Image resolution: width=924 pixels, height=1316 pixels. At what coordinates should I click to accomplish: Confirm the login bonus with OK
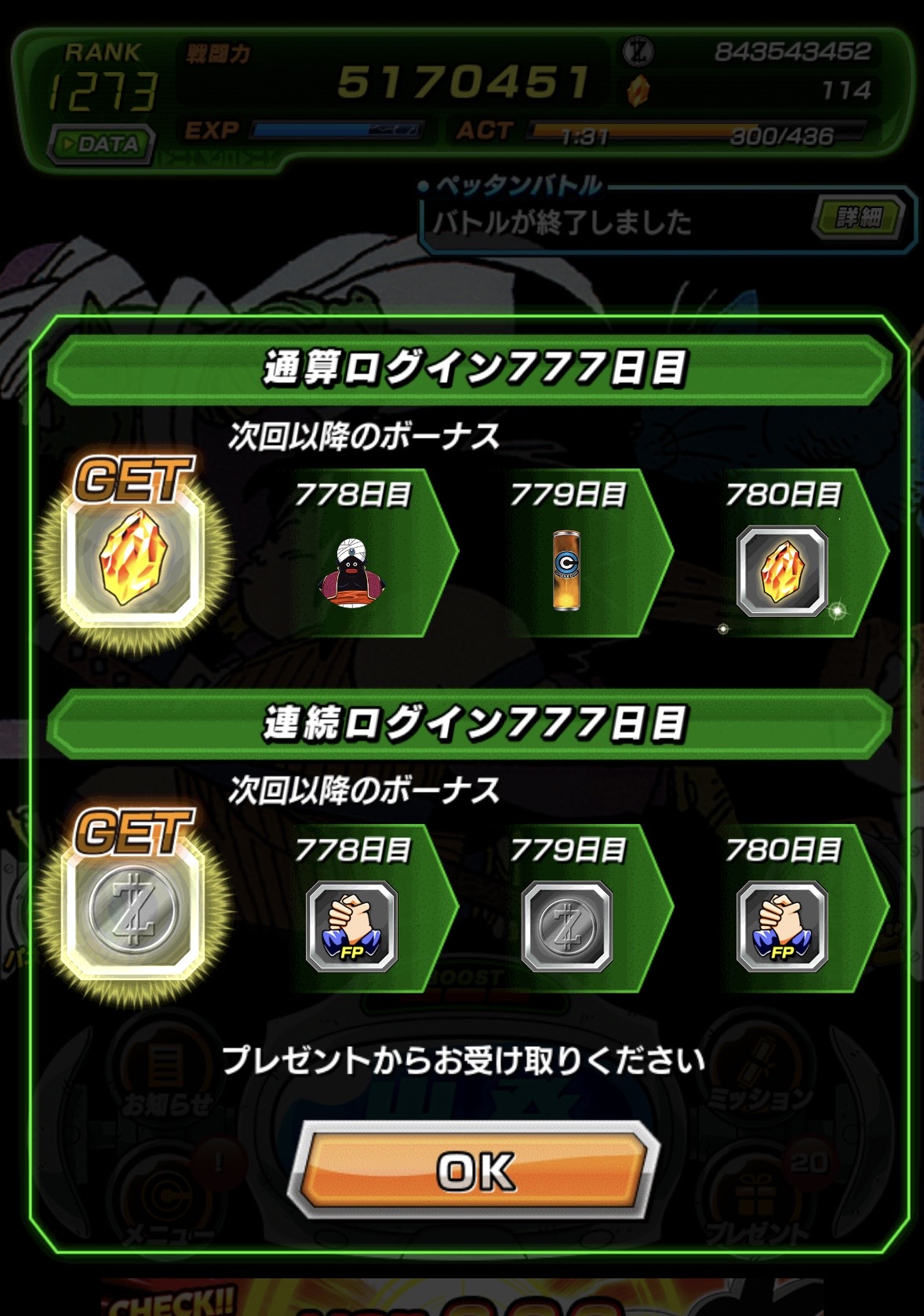coord(475,1171)
